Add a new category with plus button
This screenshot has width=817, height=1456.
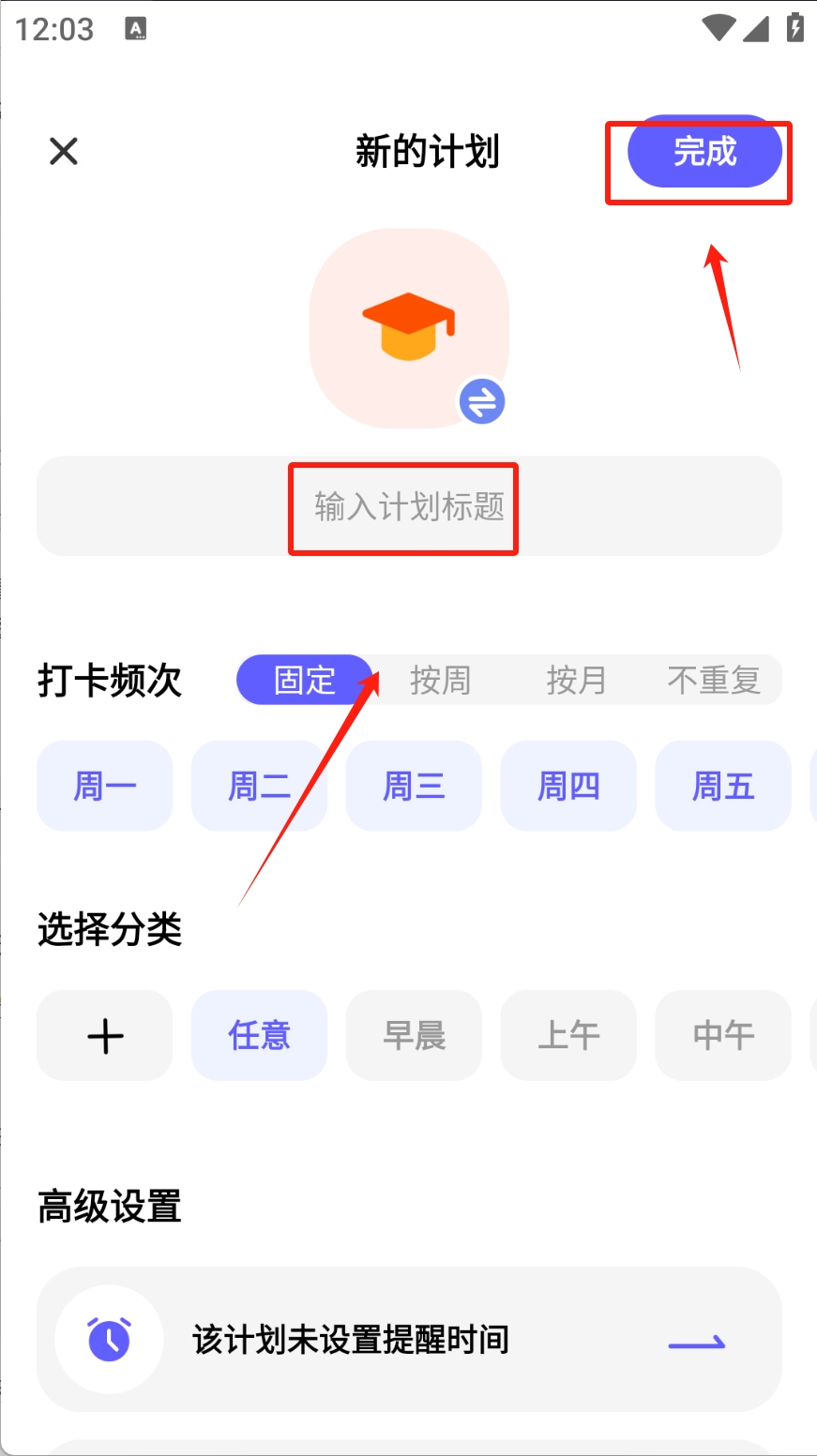click(x=105, y=1036)
